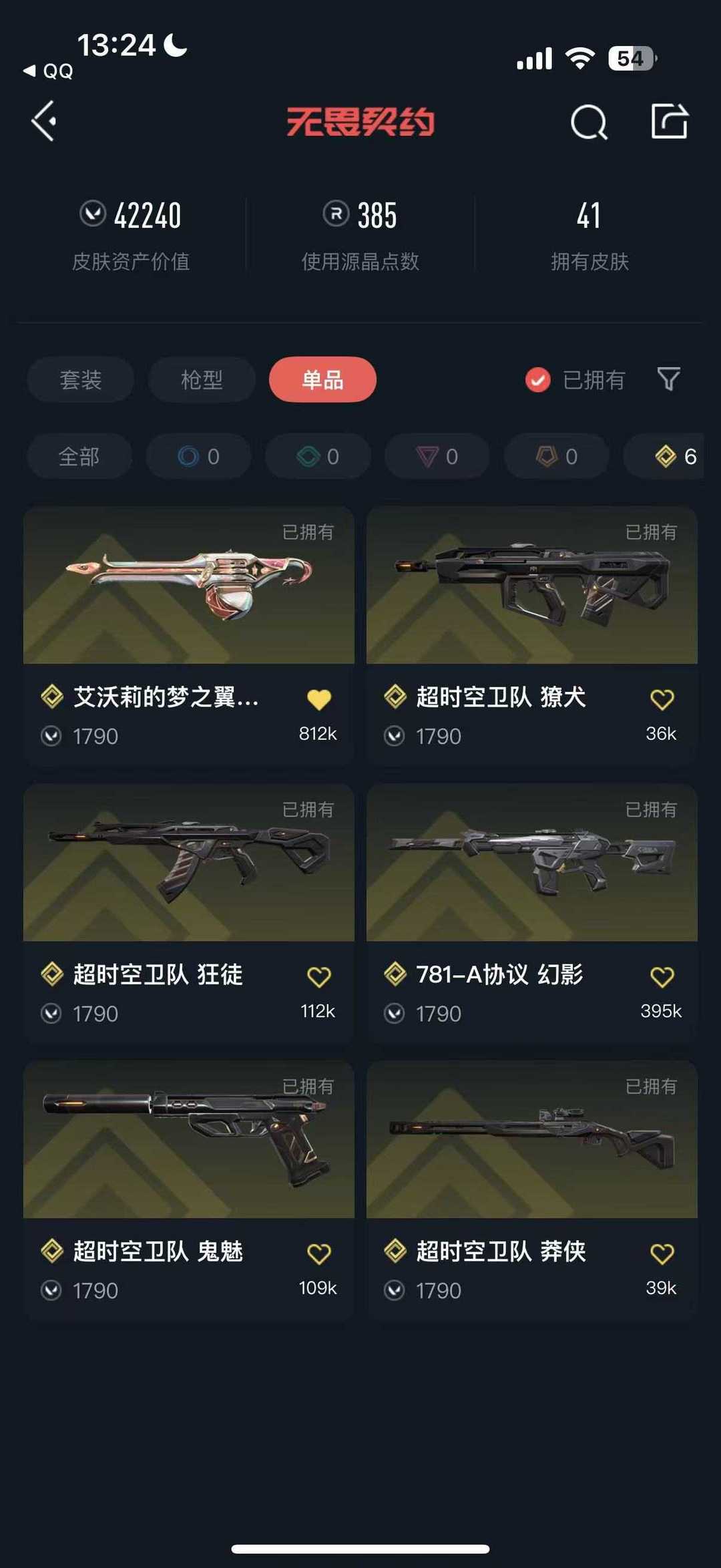The image size is (721, 1568).
Task: Toggle the 已拥有 owned filter checkbox
Action: [x=538, y=380]
